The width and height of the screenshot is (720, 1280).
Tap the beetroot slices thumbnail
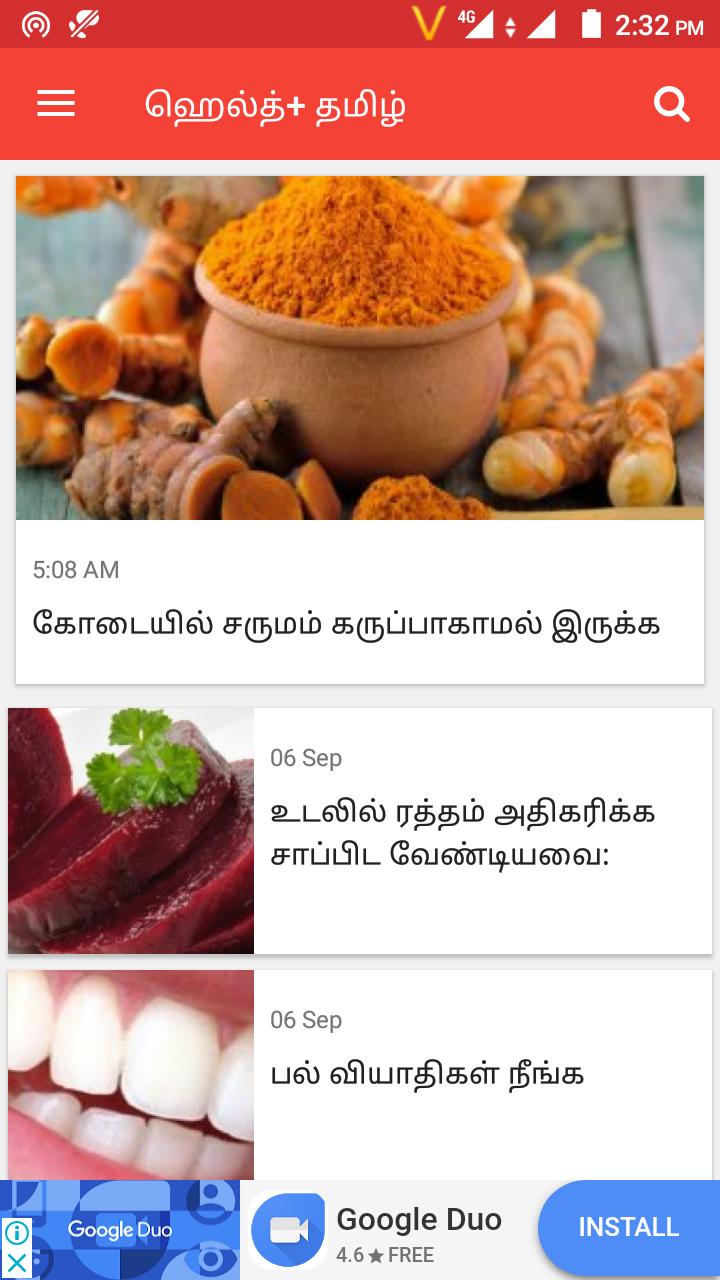[x=130, y=828]
